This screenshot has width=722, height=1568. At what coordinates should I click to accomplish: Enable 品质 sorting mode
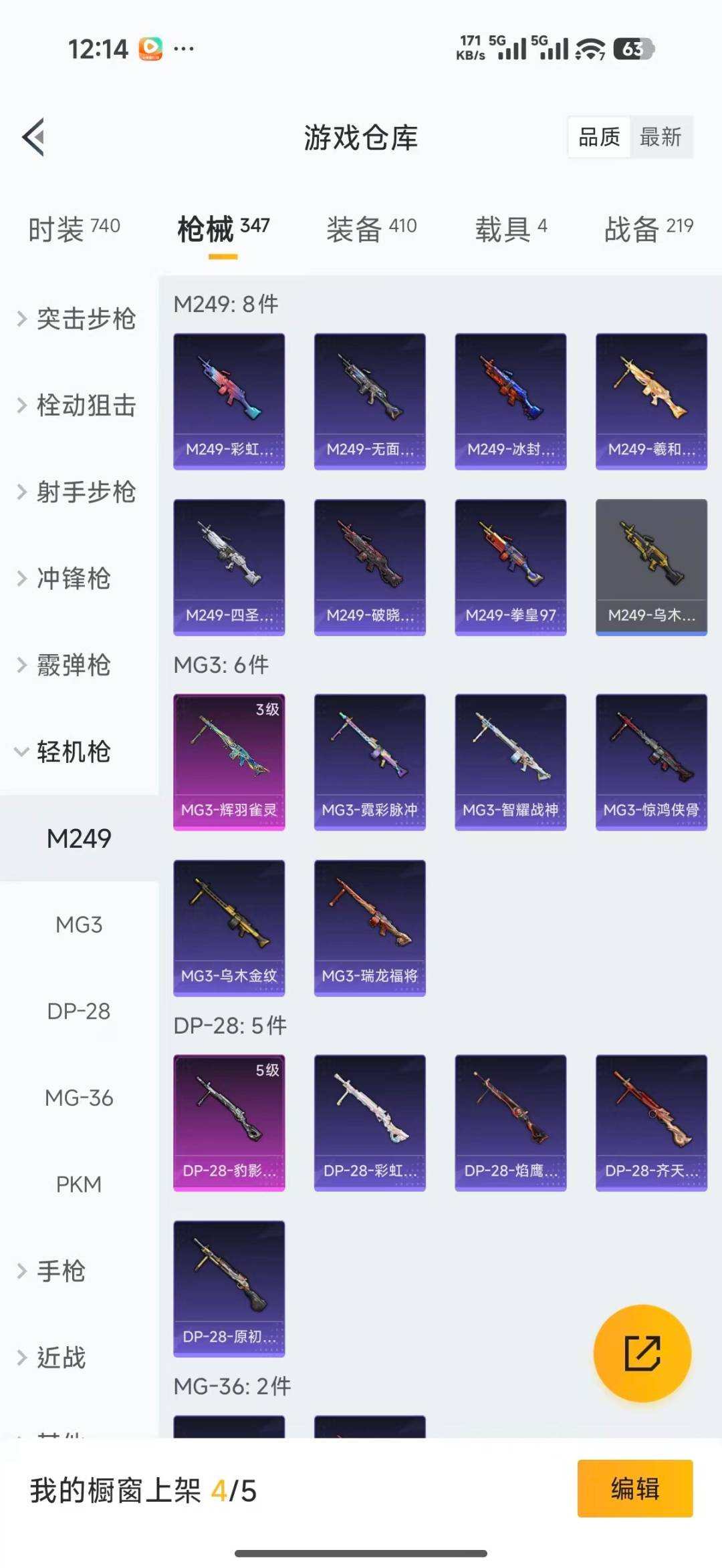point(600,137)
